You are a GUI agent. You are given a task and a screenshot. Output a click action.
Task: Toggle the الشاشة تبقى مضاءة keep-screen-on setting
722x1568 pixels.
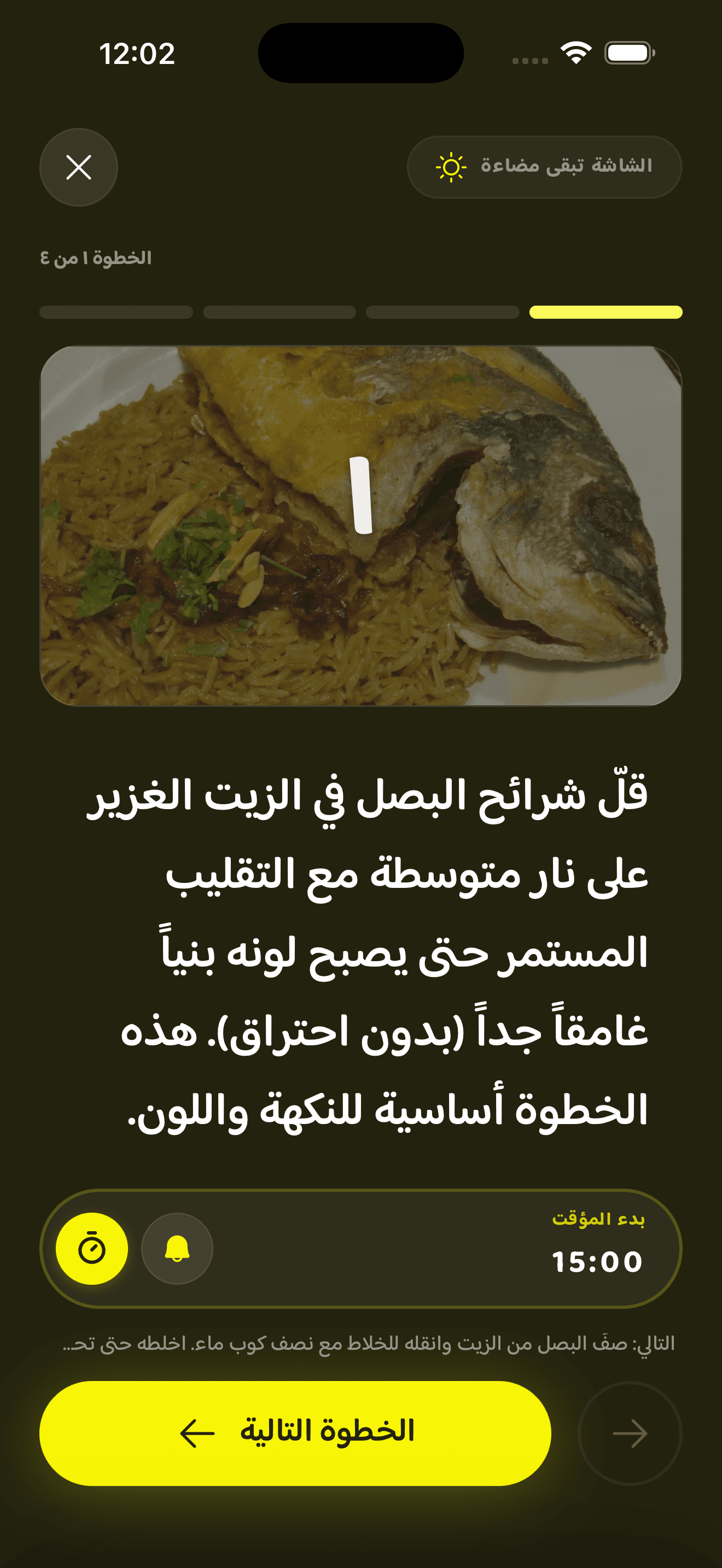pyautogui.click(x=545, y=166)
